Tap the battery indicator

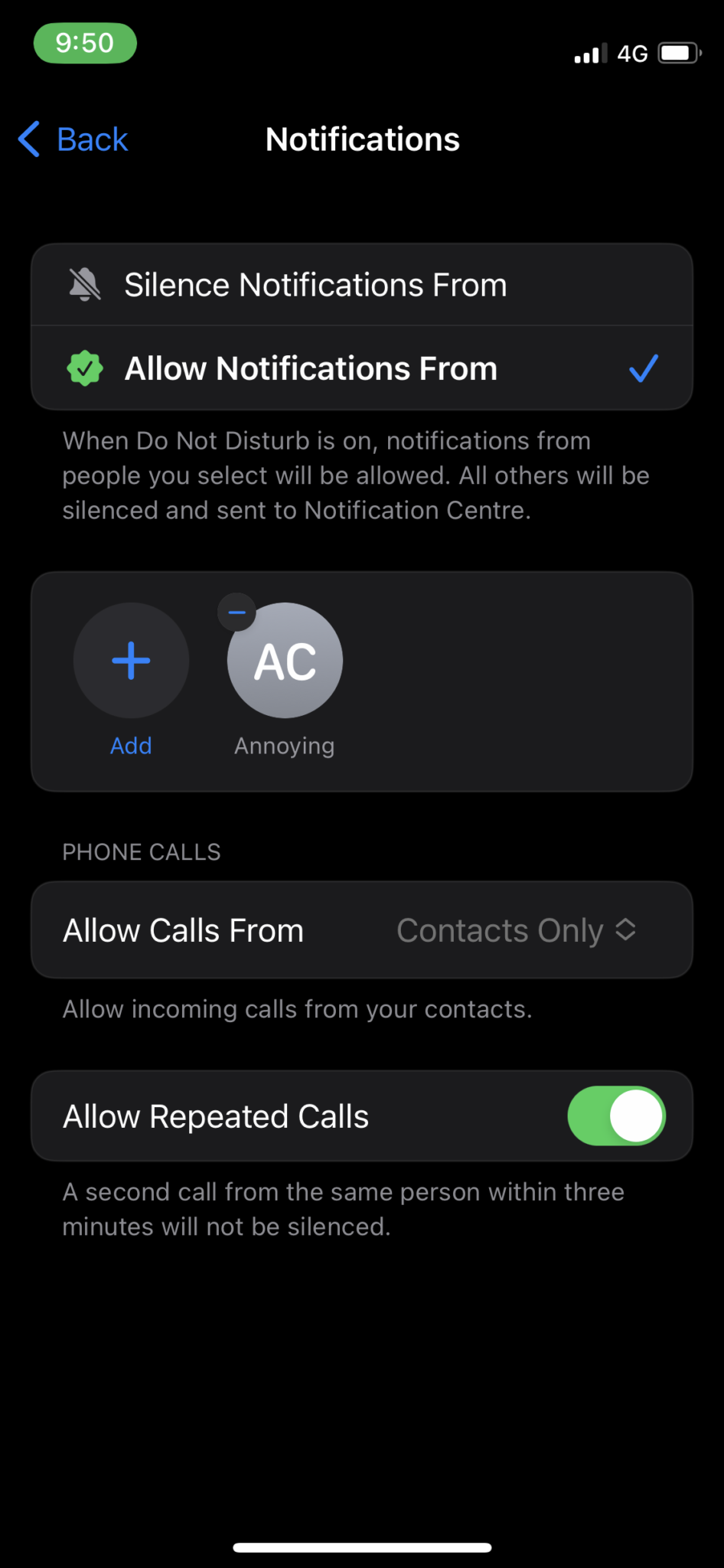pos(678,53)
